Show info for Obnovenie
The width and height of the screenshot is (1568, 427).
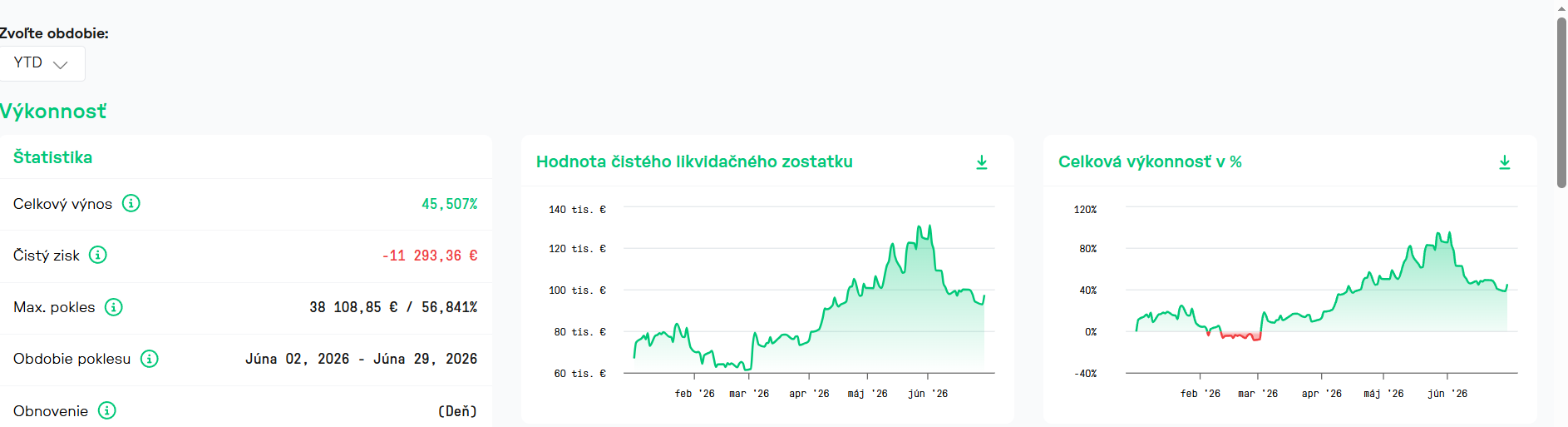[x=107, y=410]
